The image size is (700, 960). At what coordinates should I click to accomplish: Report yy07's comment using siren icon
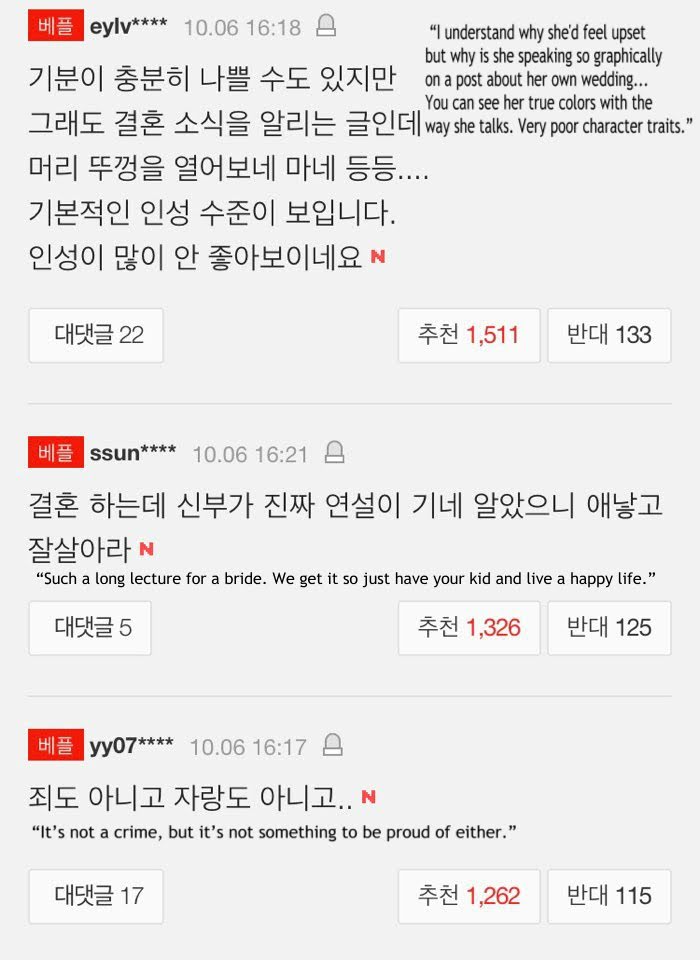tap(333, 745)
